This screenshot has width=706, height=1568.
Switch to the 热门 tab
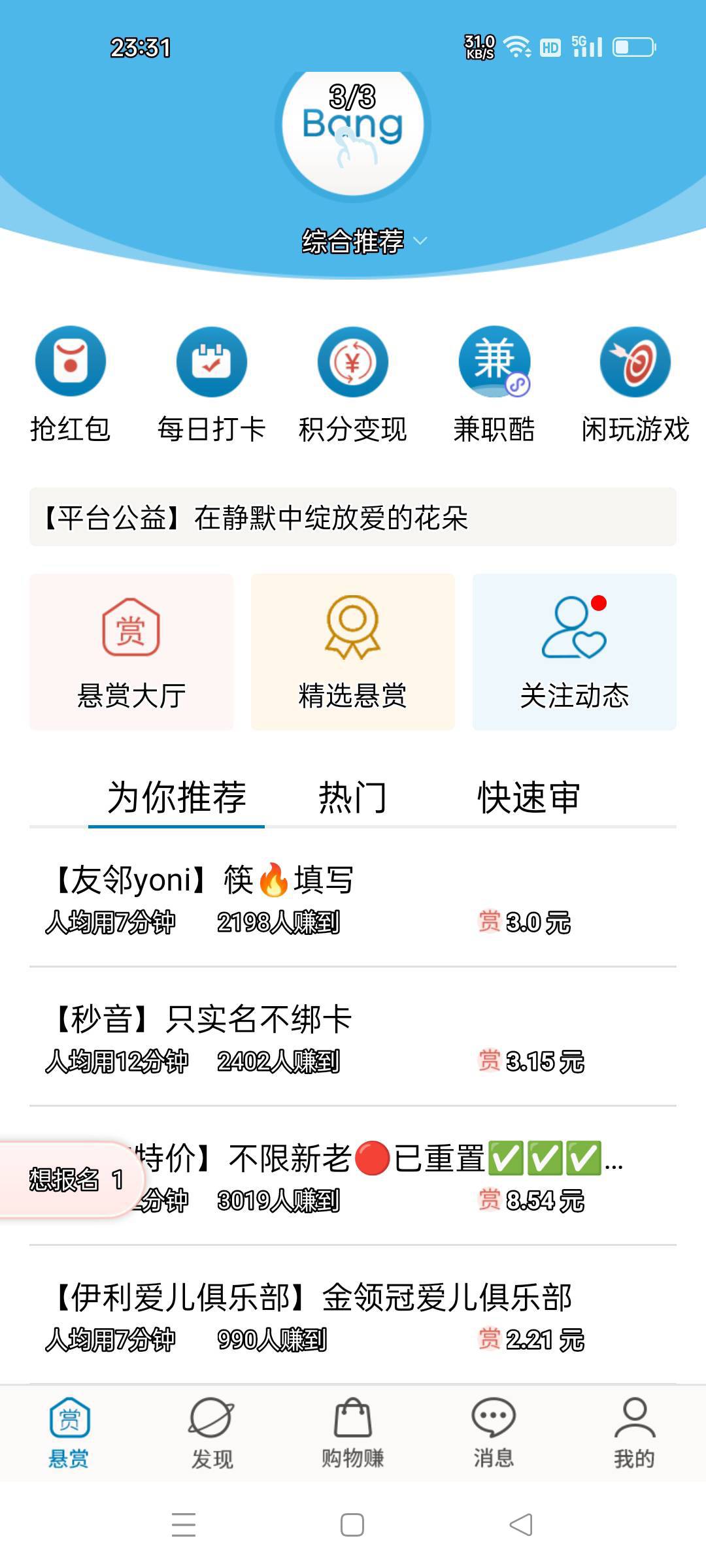click(x=353, y=797)
